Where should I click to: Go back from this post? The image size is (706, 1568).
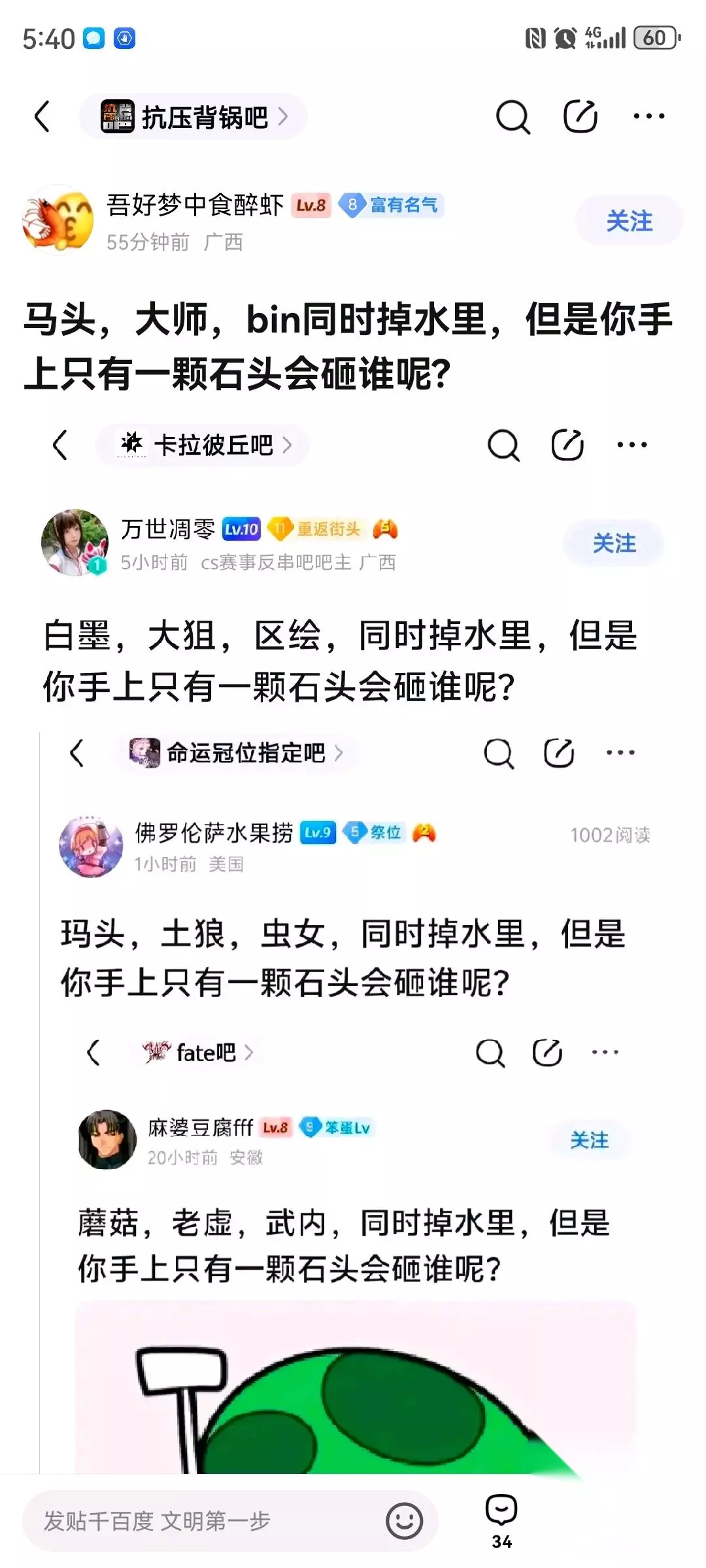click(x=42, y=117)
